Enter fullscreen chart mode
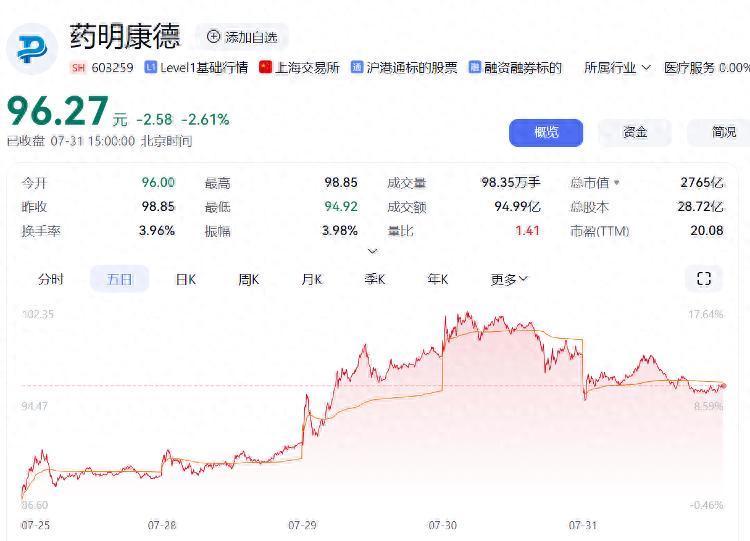750x541 pixels. click(704, 279)
